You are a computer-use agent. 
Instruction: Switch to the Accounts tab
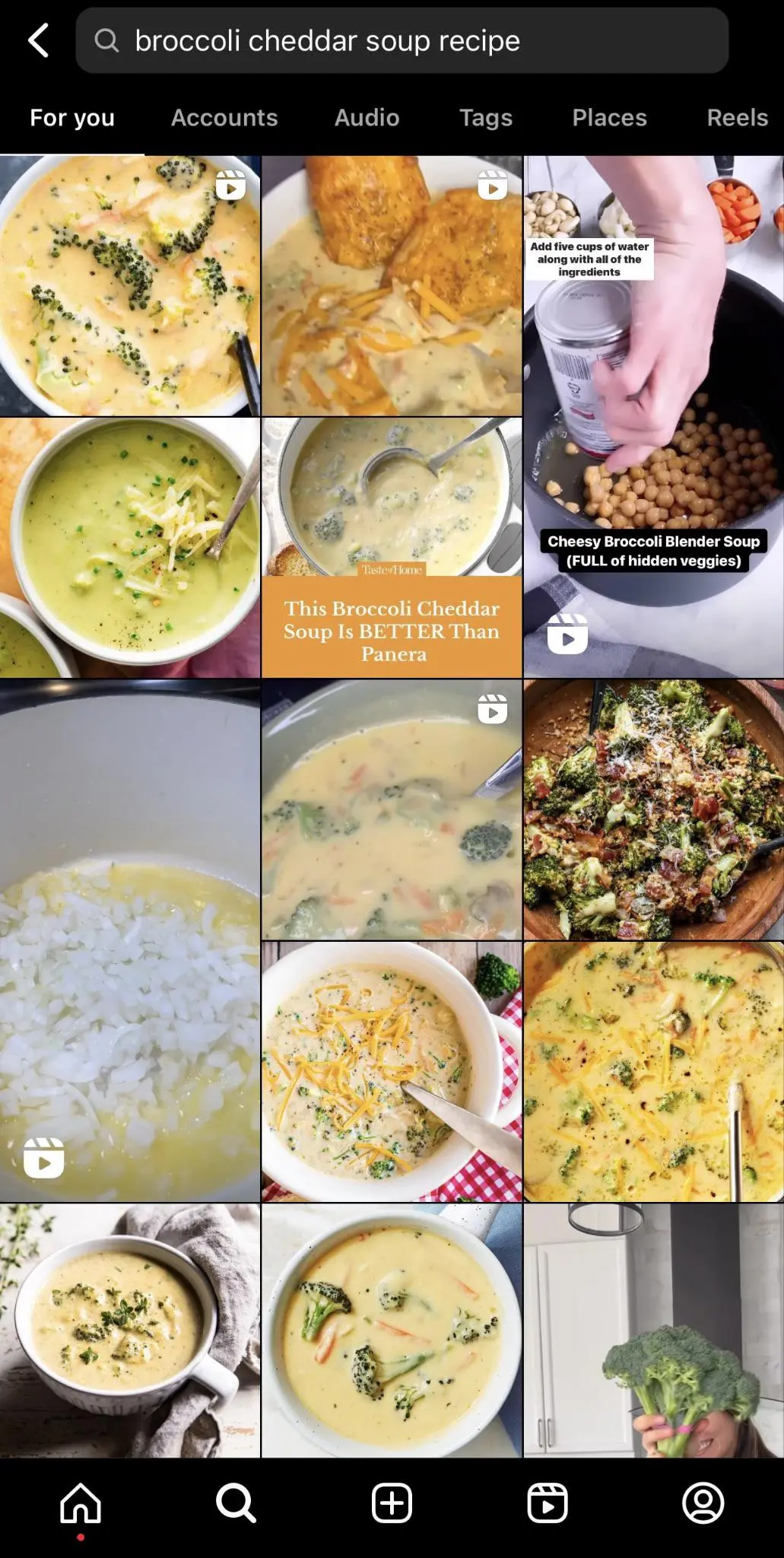point(224,118)
